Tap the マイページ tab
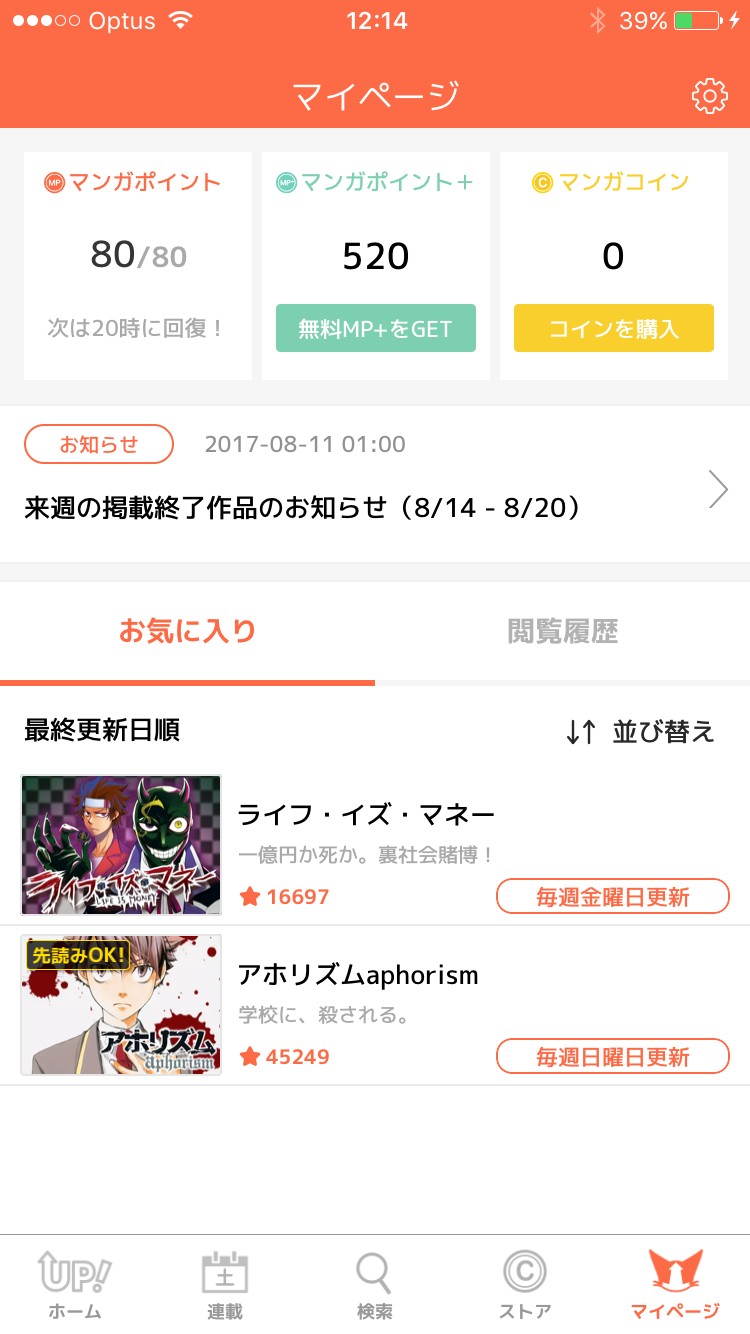The width and height of the screenshot is (750, 1334). pos(675,1284)
